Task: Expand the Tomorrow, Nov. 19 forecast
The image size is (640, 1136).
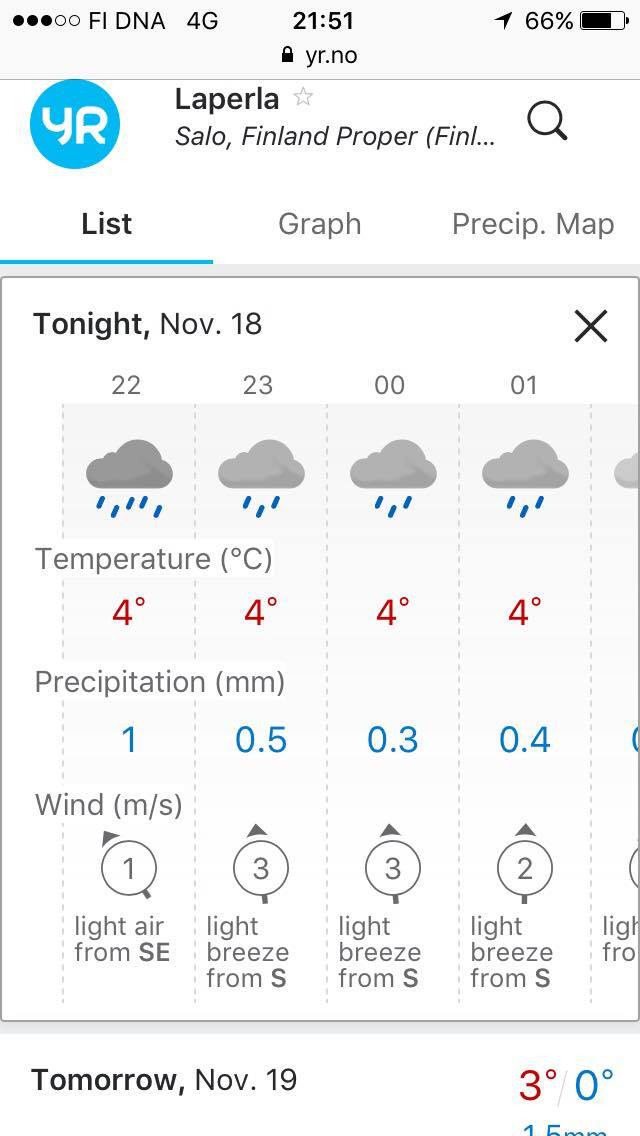Action: [x=320, y=1085]
